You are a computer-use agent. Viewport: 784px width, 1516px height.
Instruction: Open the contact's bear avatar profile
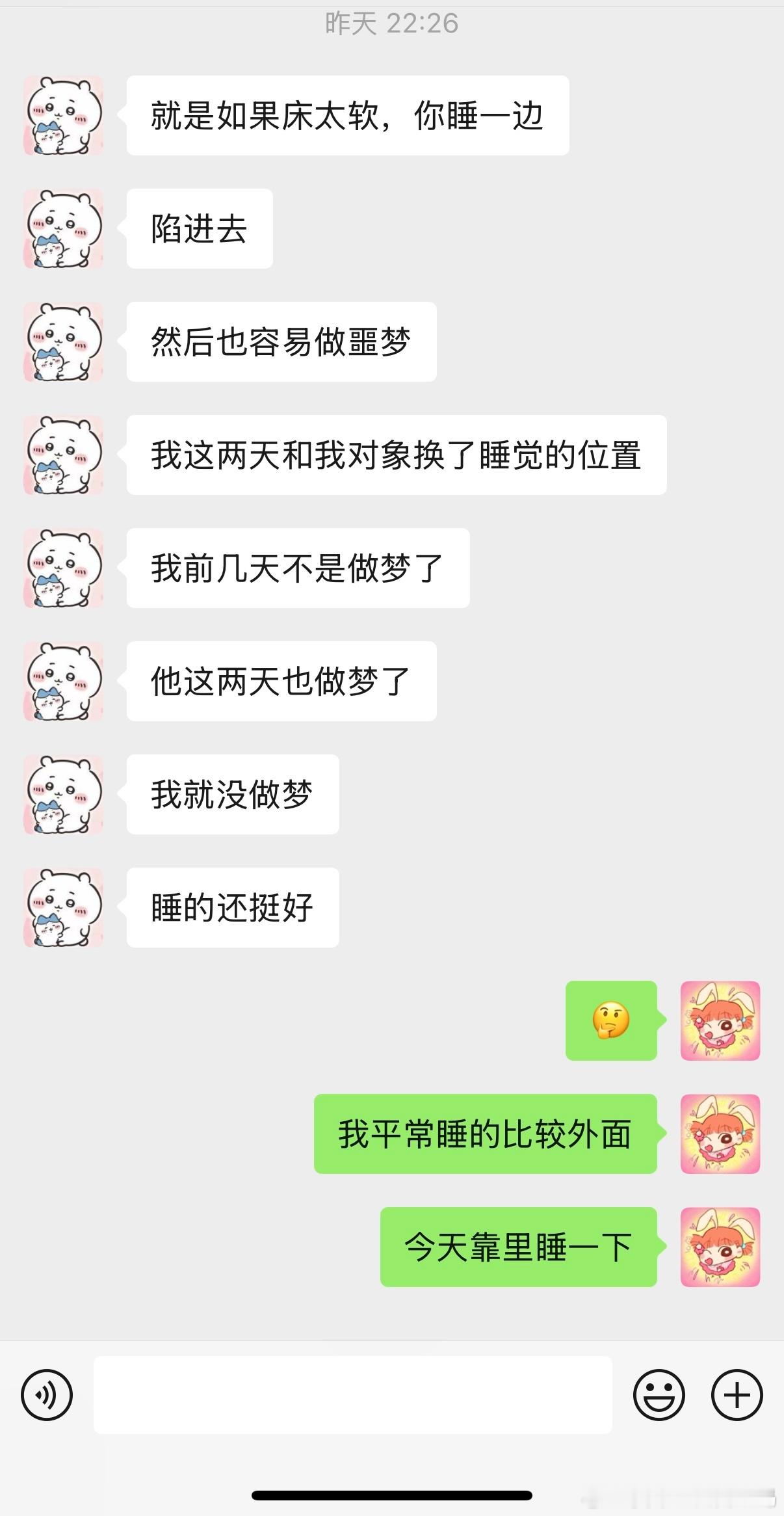(63, 116)
